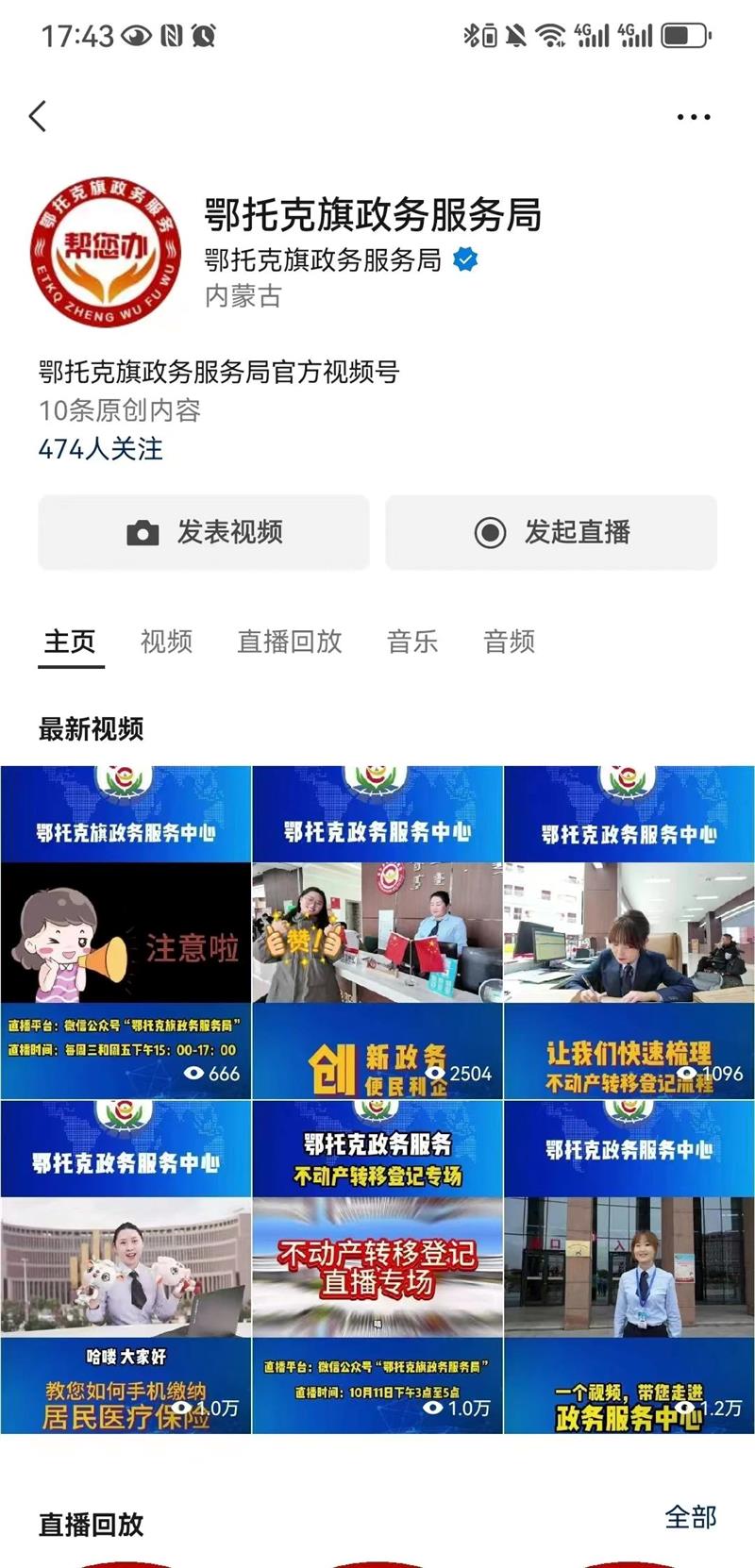Switch to the 视频 tab

point(166,642)
